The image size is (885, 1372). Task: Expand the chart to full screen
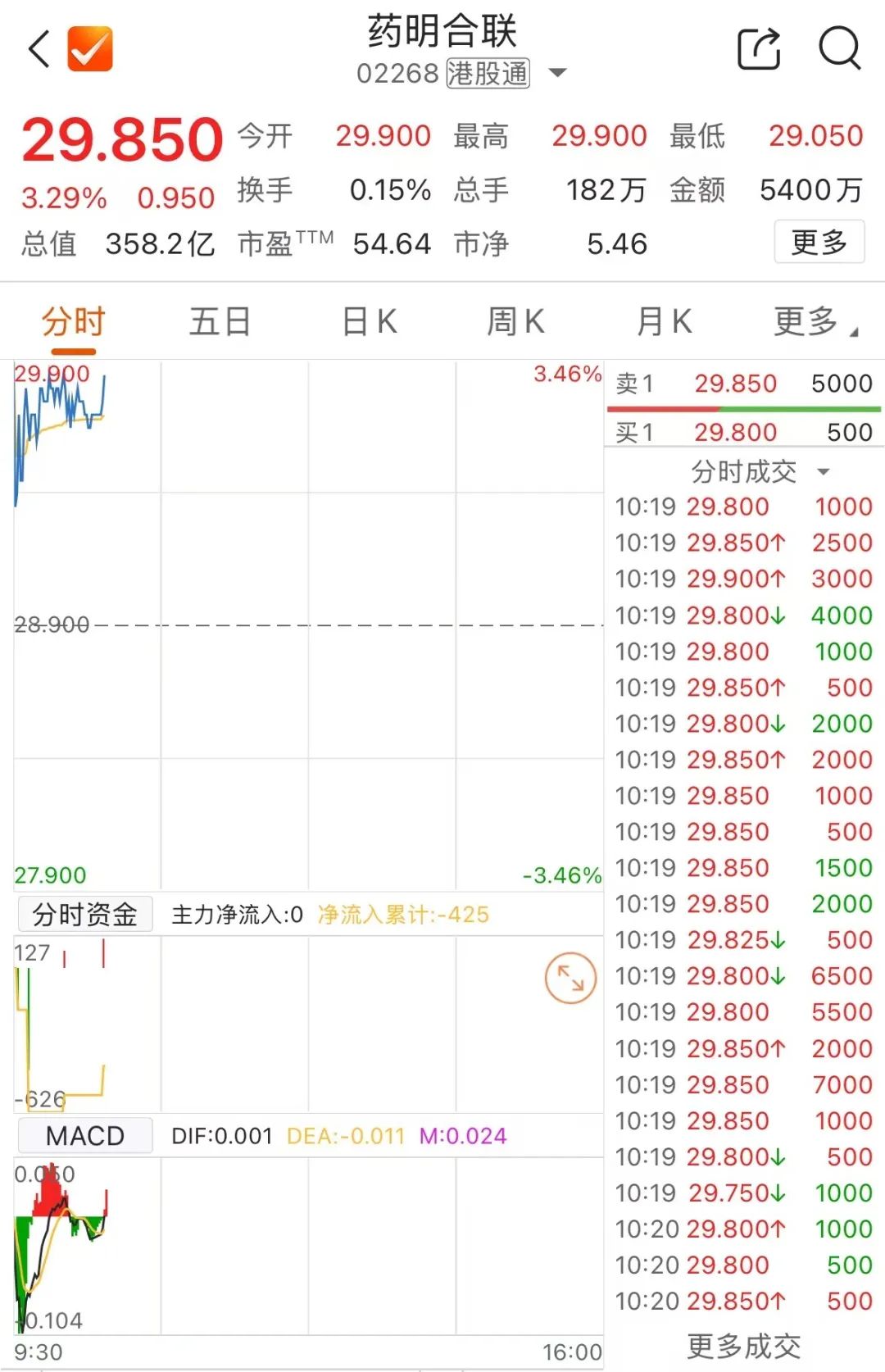pos(570,978)
